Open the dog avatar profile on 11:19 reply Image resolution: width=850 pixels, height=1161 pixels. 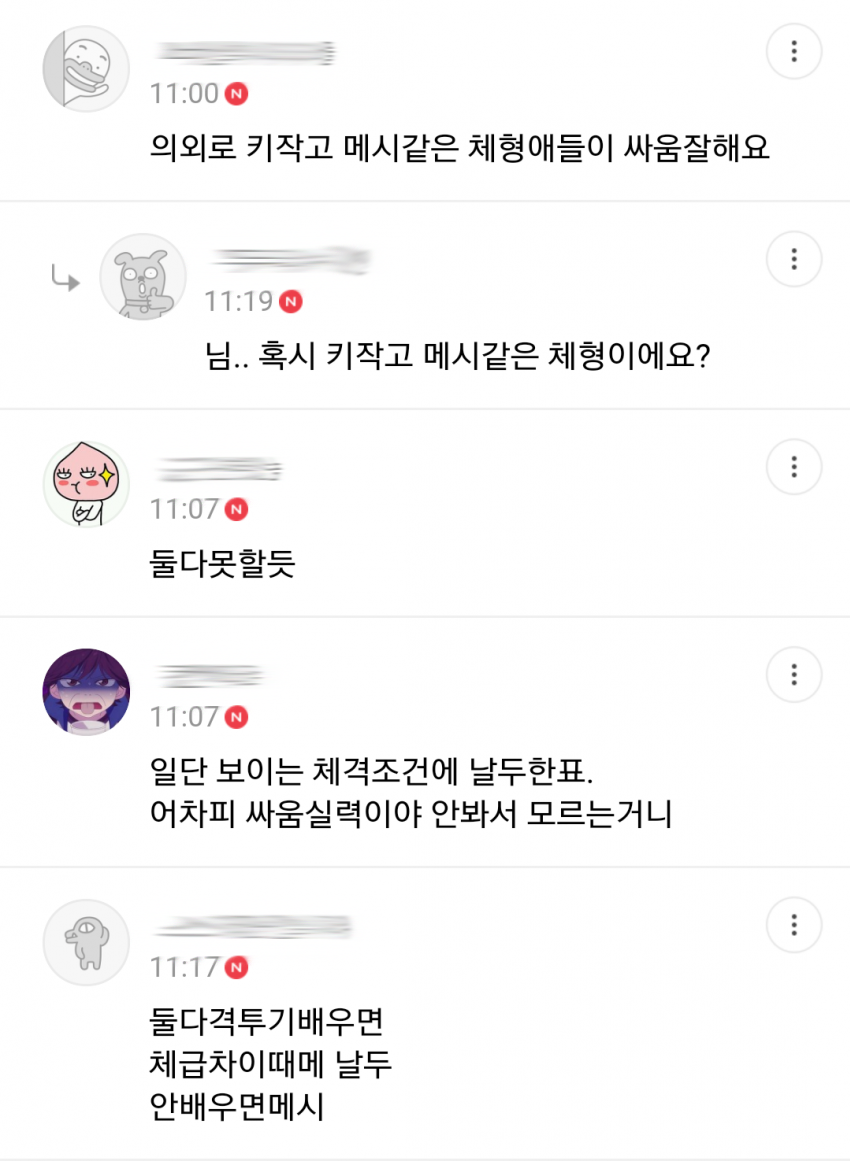pos(143,277)
